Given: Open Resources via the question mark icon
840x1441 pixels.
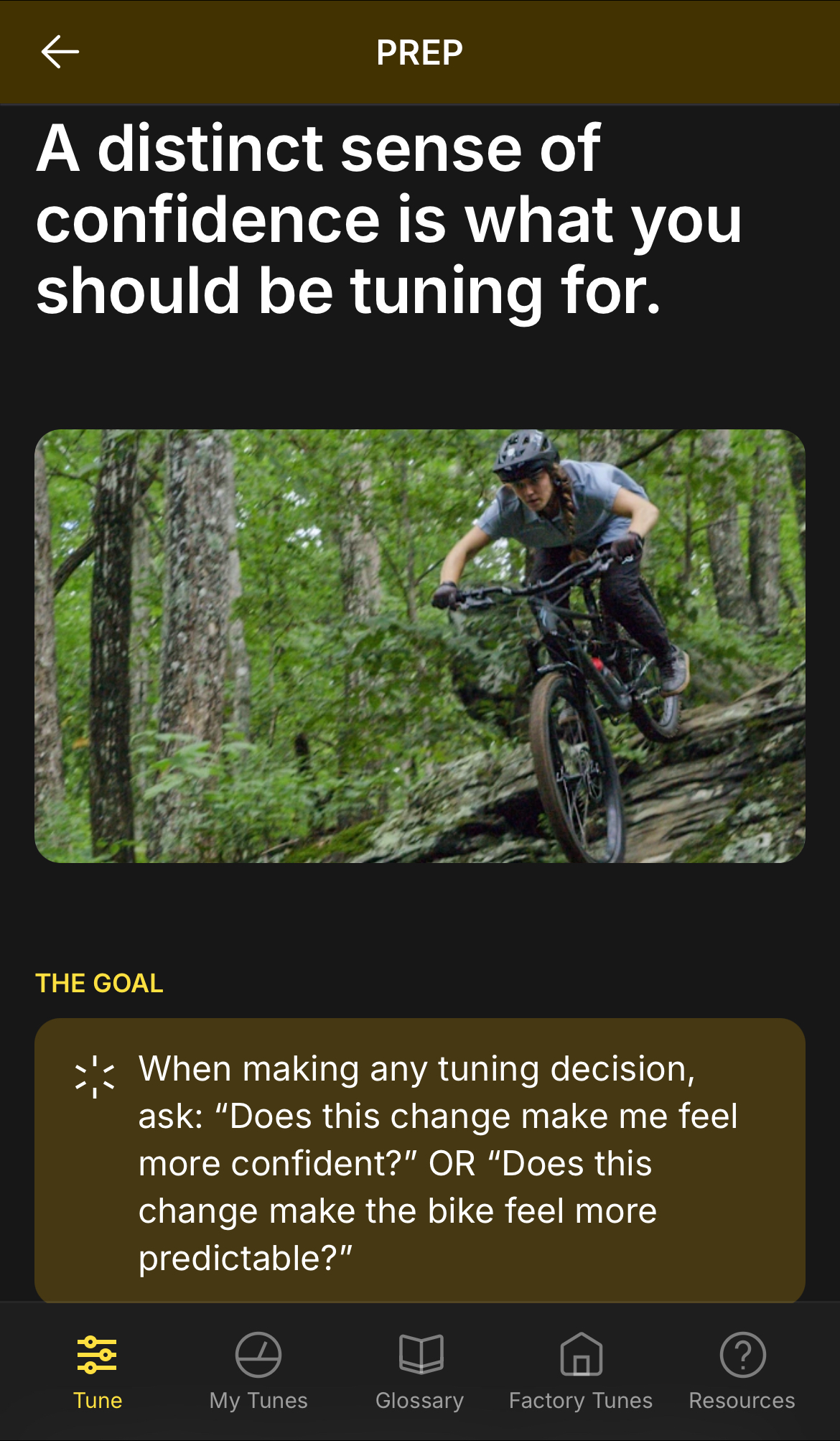Looking at the screenshot, I should click(742, 1356).
